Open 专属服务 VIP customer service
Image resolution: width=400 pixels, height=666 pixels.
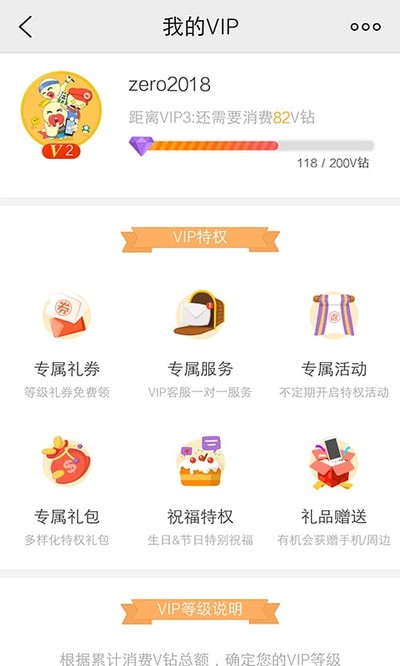[x=200, y=344]
